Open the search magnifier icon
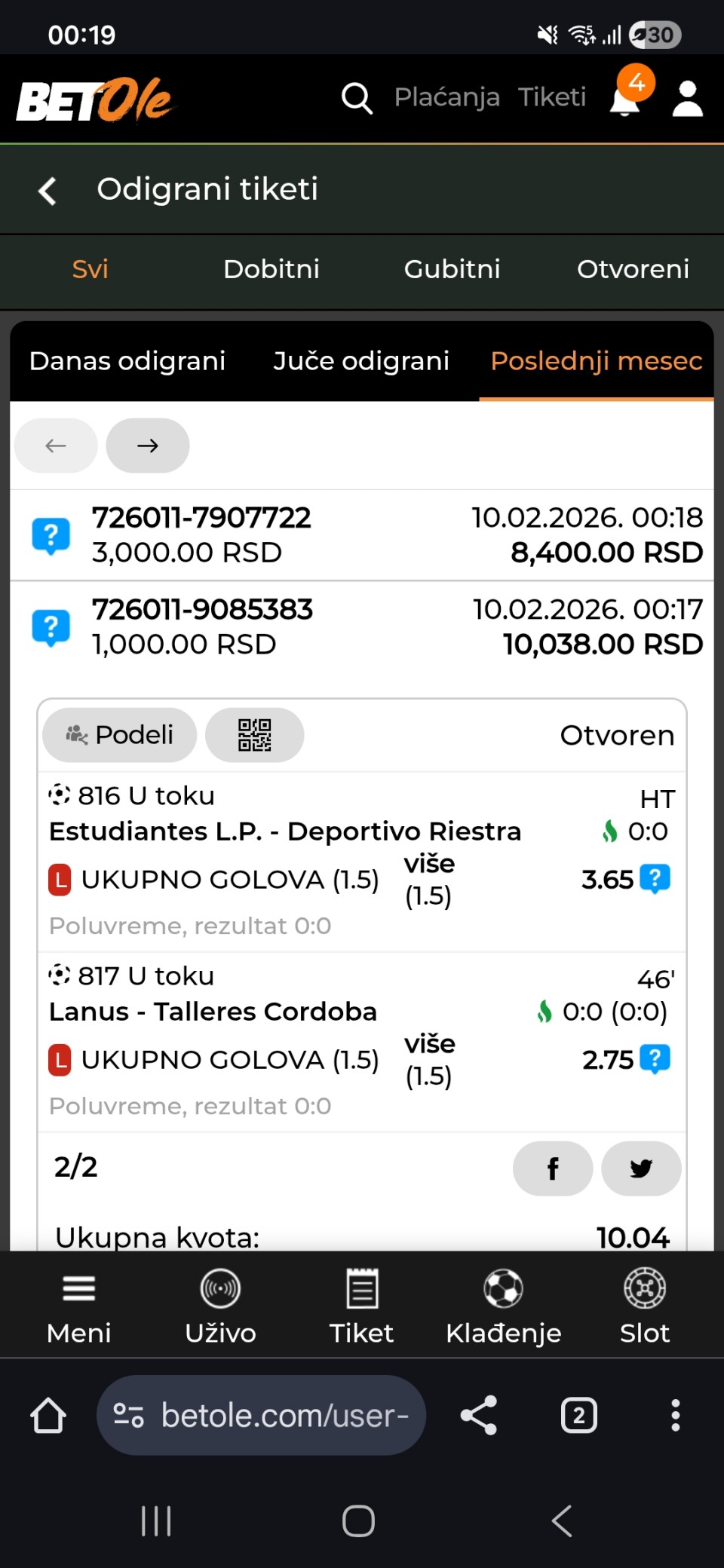 tap(357, 98)
